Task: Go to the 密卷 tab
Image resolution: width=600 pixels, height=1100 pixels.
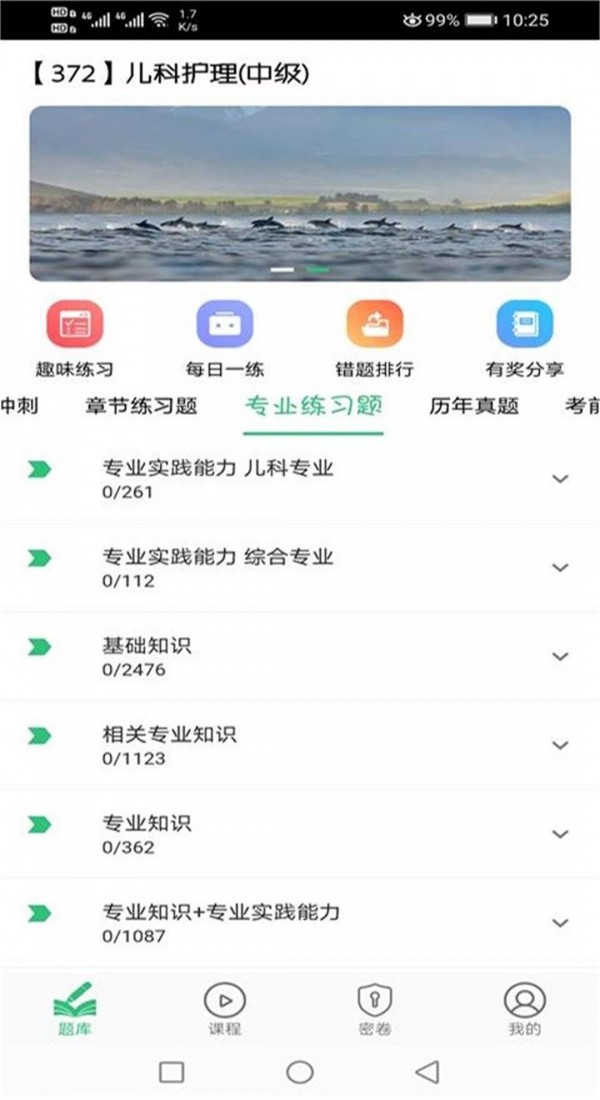Action: 375,1008
